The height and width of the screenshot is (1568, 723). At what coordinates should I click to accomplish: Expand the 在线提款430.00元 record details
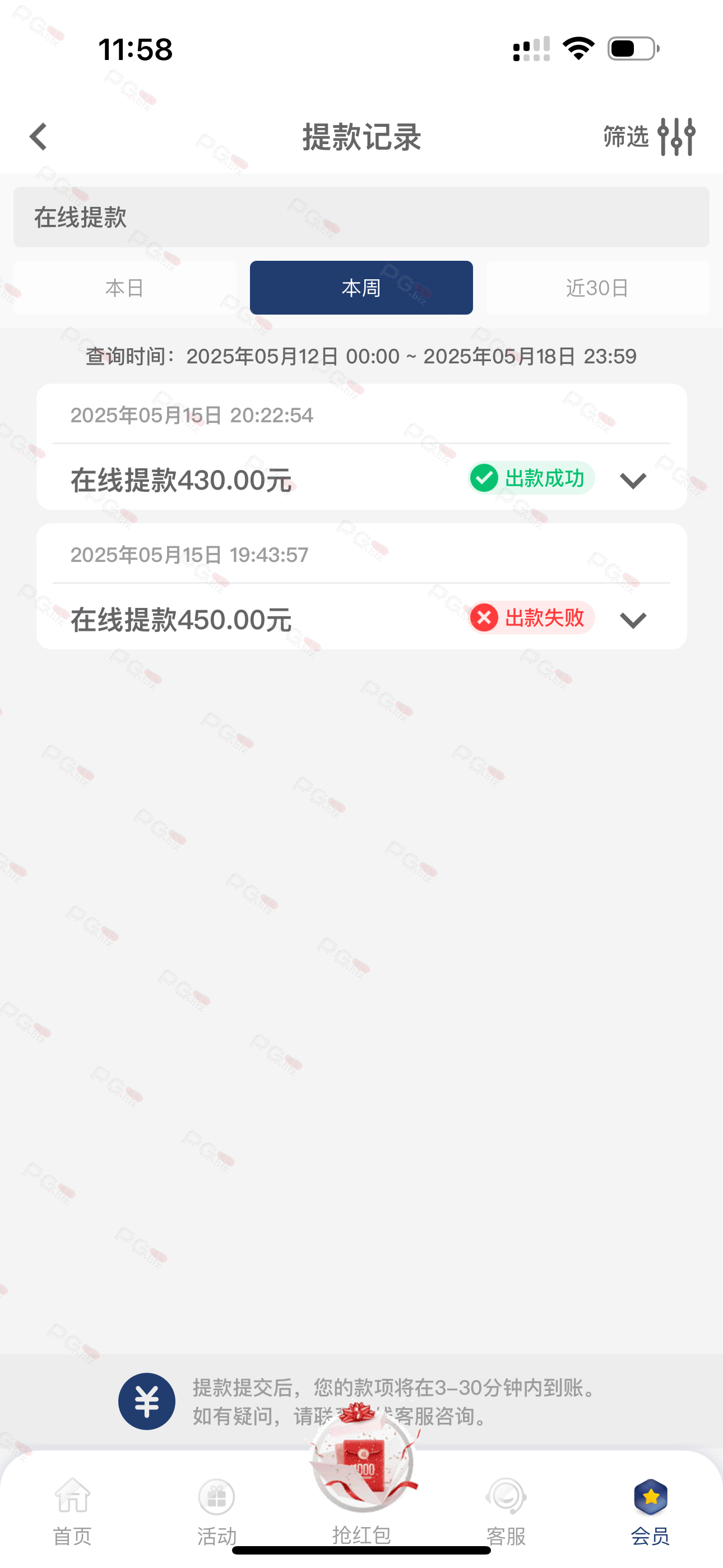pos(633,480)
